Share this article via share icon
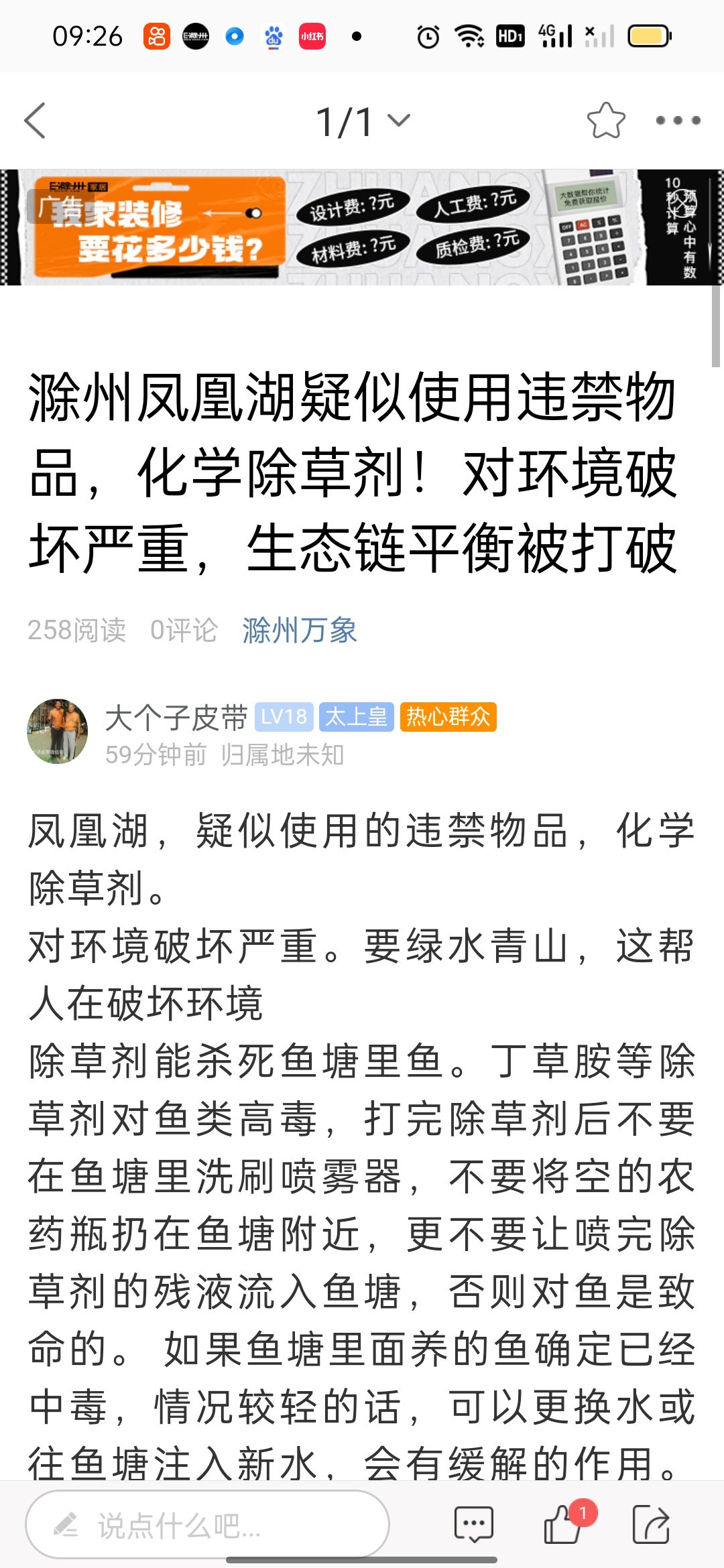The height and width of the screenshot is (1568, 724). coord(651,1524)
